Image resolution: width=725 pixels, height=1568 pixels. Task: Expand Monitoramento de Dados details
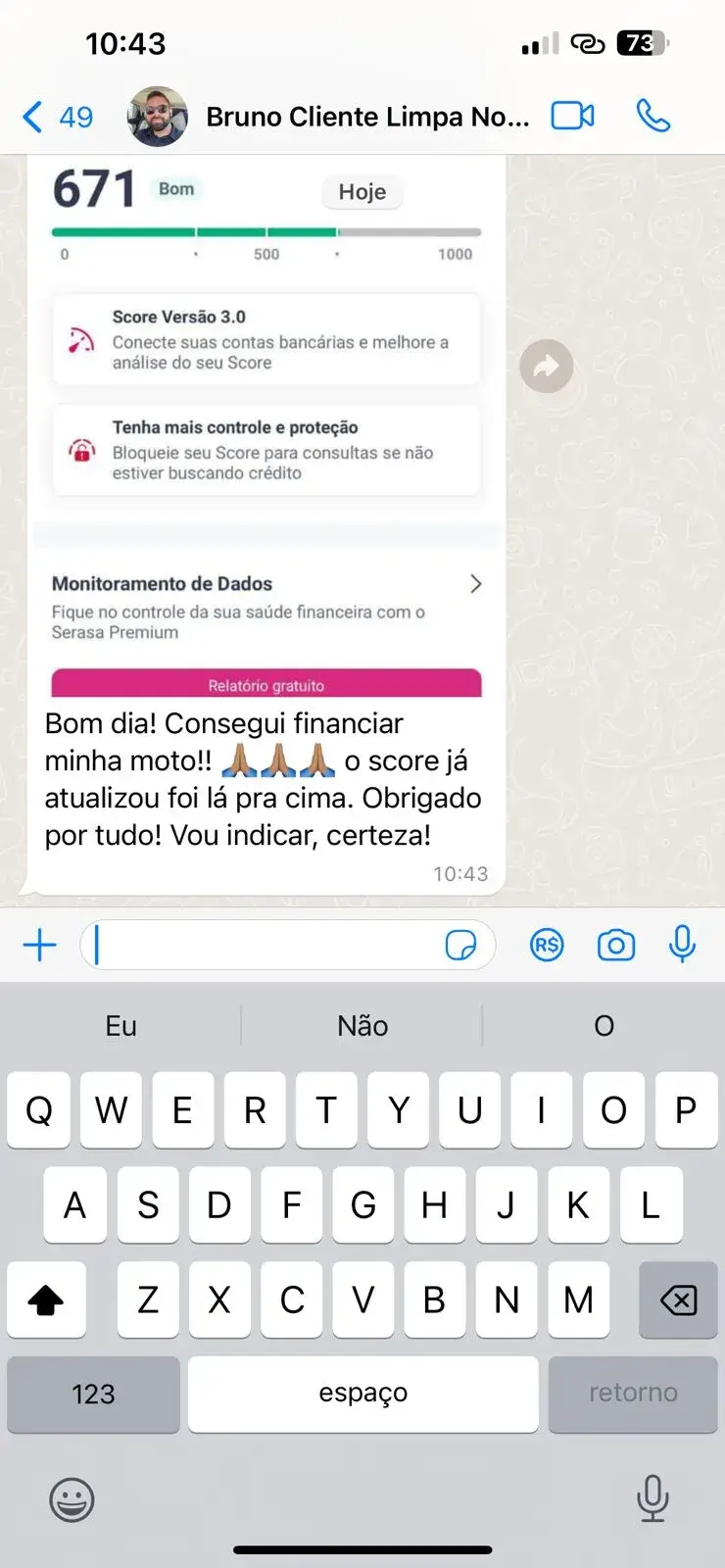[x=476, y=583]
